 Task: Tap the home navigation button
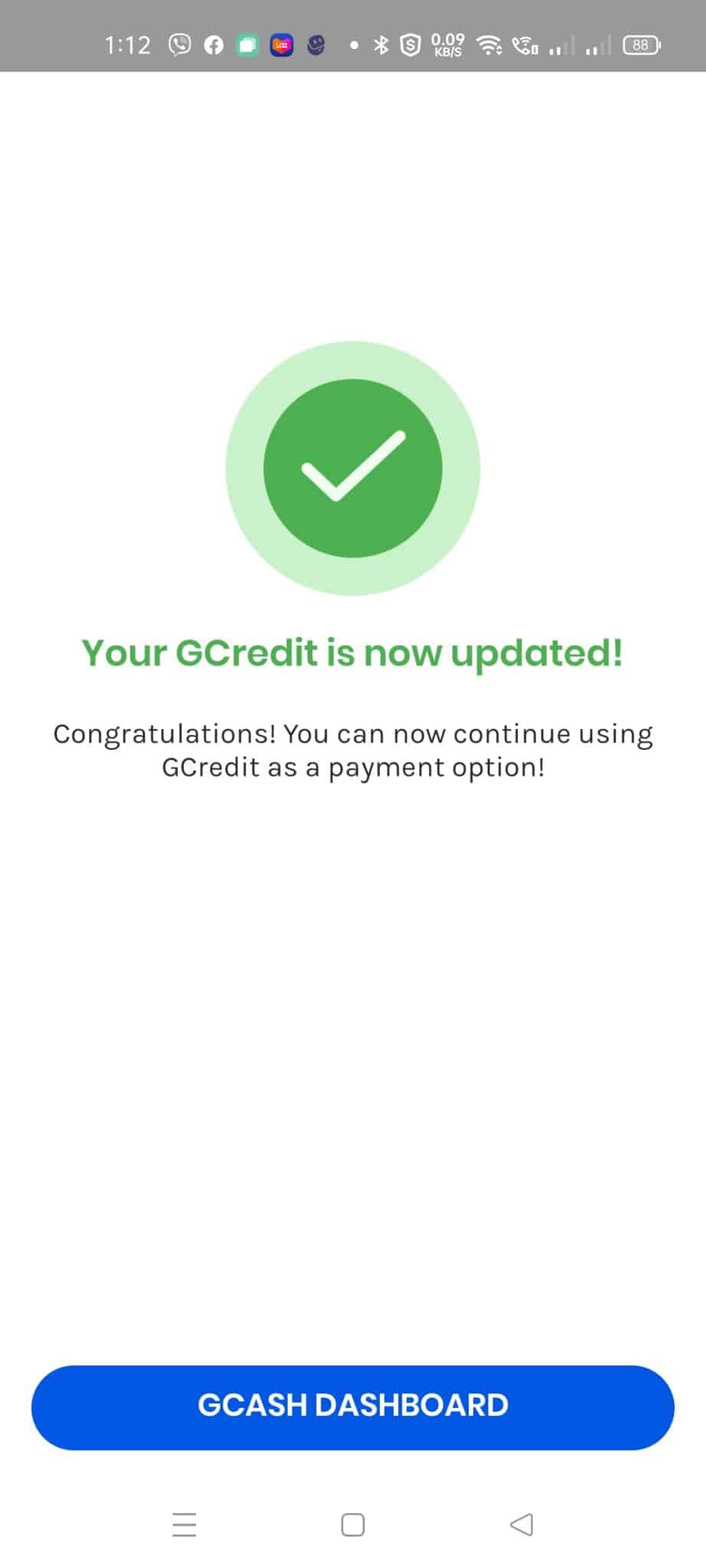pyautogui.click(x=351, y=1525)
